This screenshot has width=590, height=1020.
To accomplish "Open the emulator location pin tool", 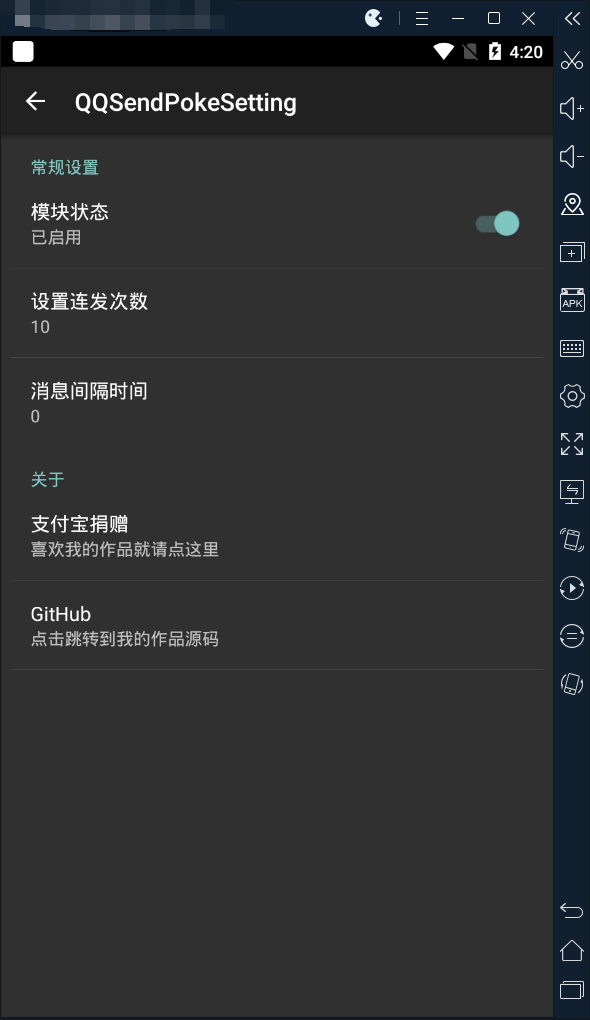I will [x=572, y=204].
